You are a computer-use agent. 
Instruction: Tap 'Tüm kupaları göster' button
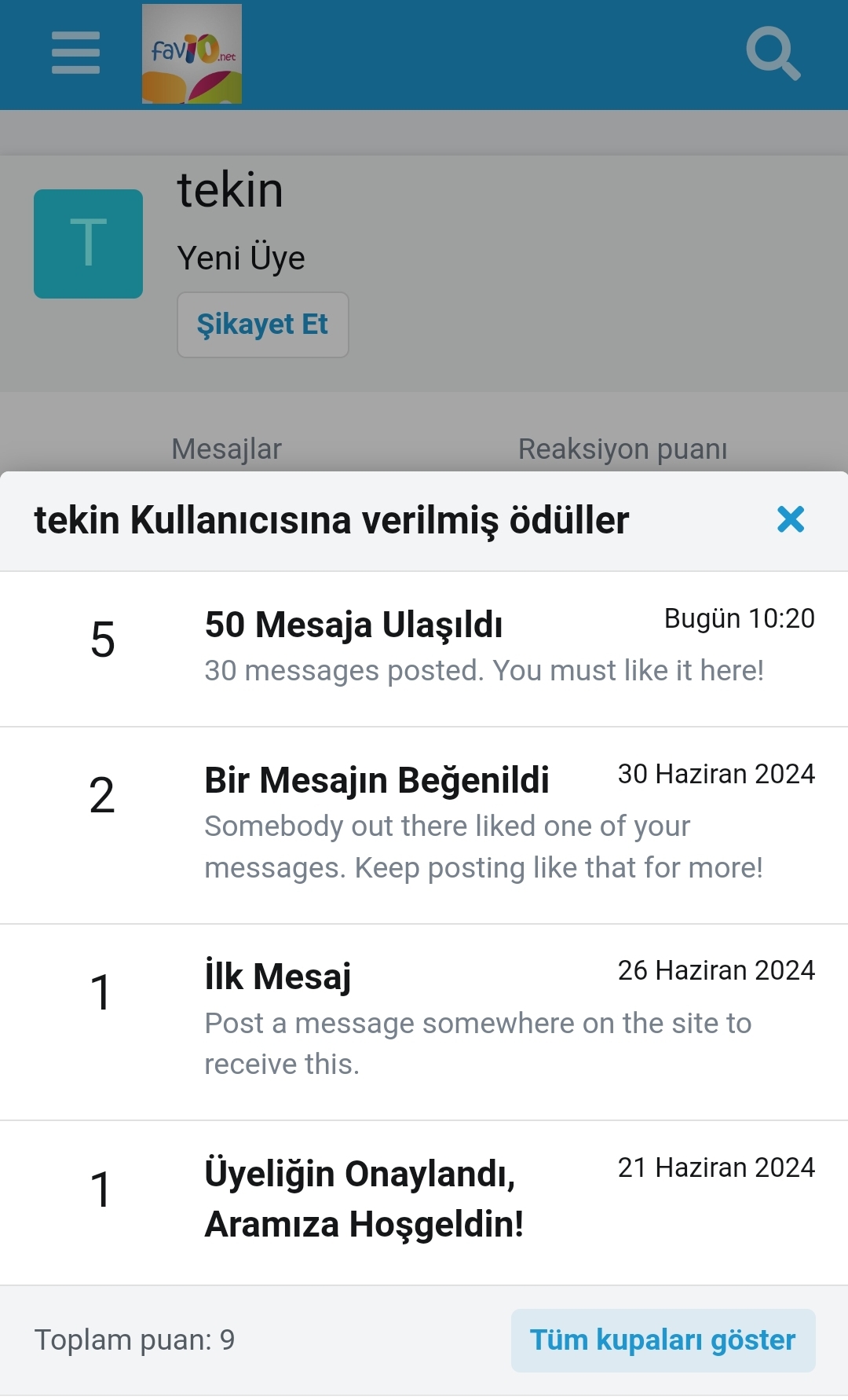click(663, 1340)
